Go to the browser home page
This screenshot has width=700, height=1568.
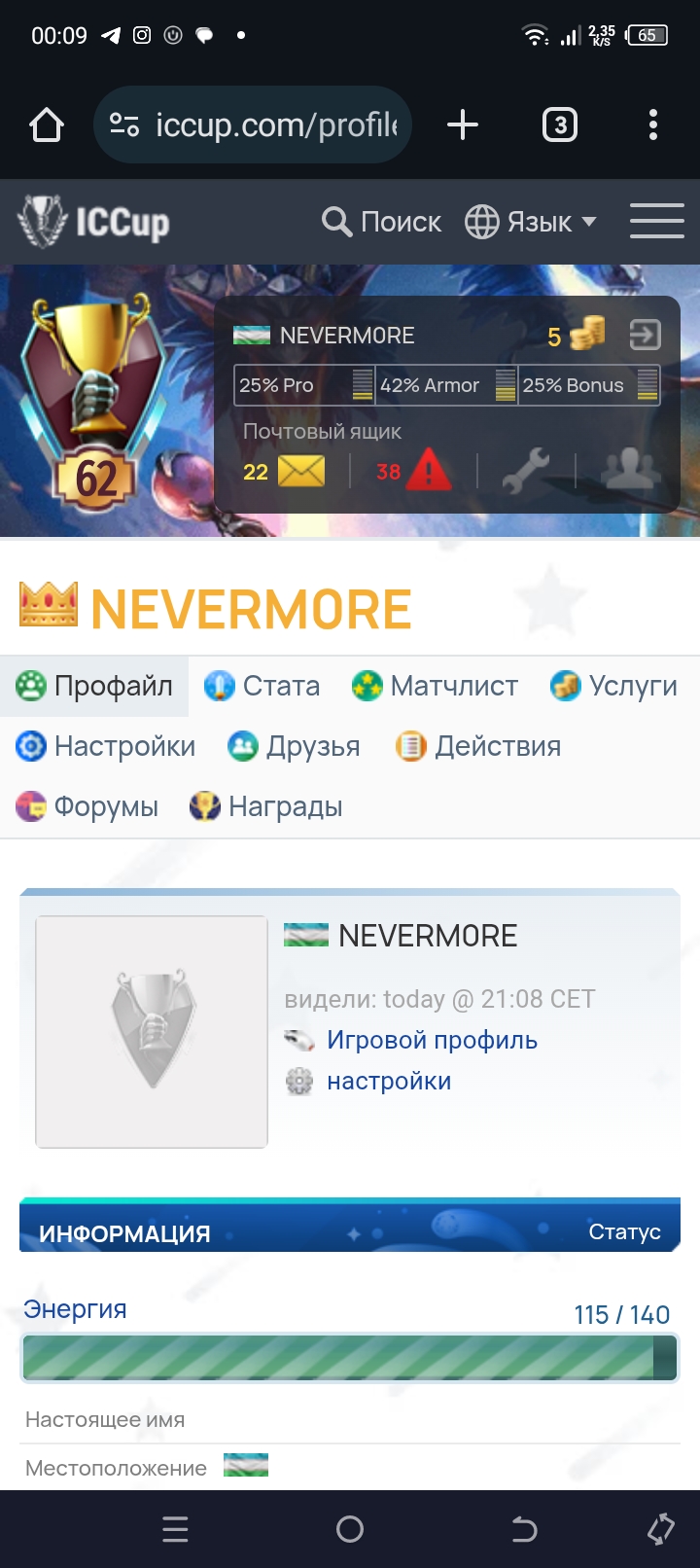coord(47,125)
